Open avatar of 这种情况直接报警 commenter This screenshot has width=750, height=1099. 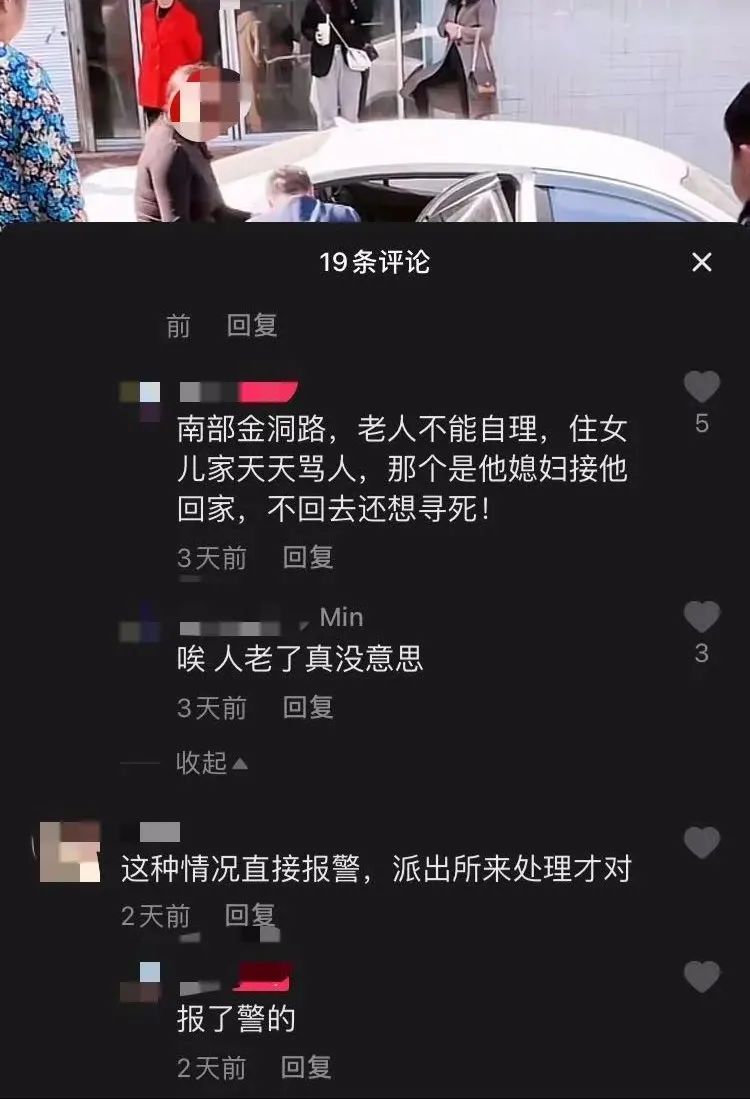point(70,851)
